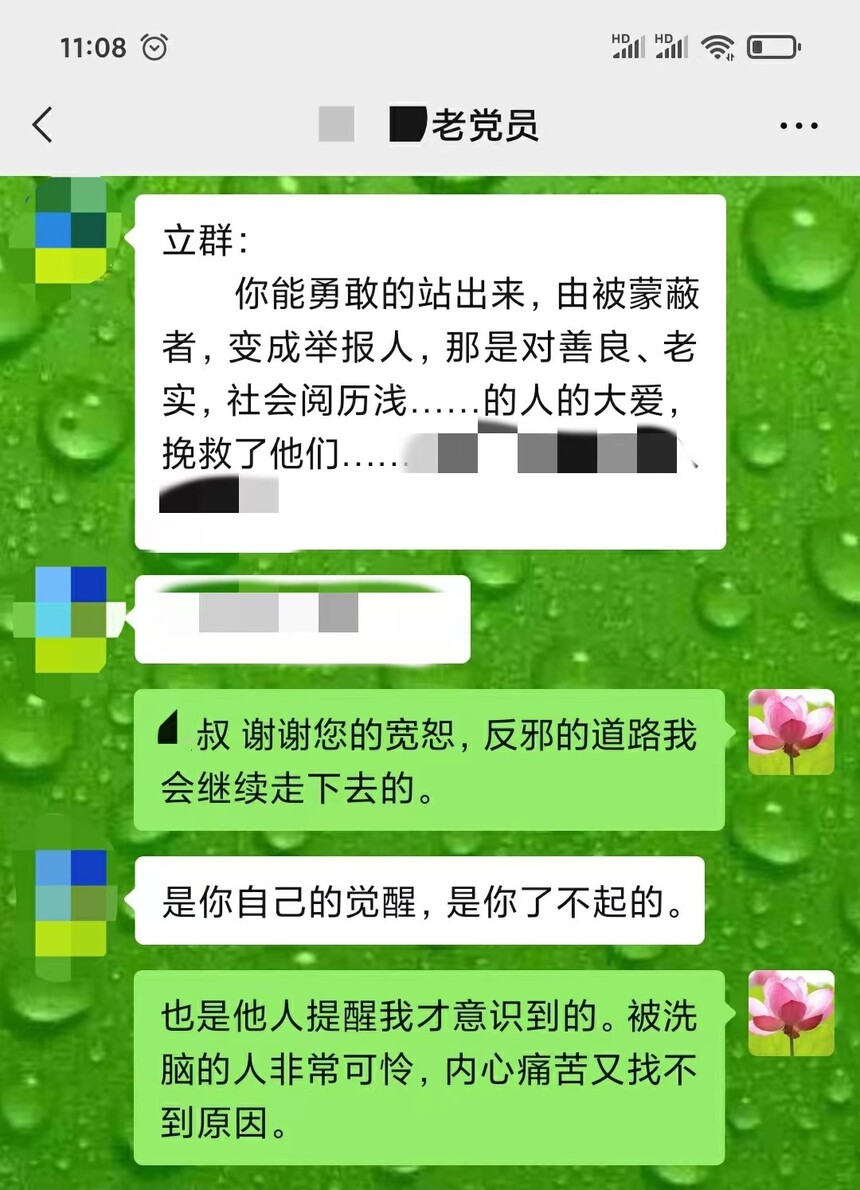Open the chat's three-dot options menu
This screenshot has height=1190, width=860.
[798, 126]
